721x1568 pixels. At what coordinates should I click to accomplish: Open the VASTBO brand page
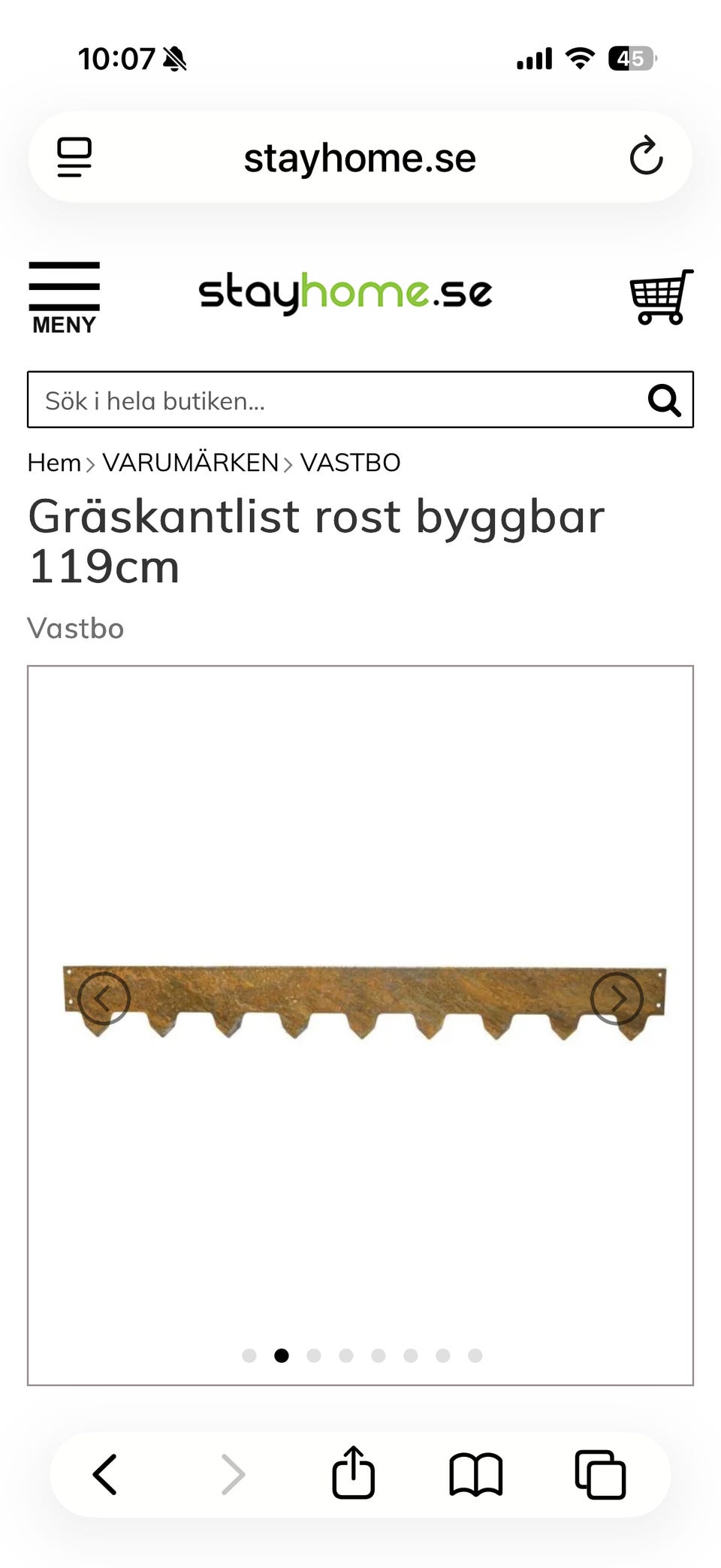tap(349, 463)
